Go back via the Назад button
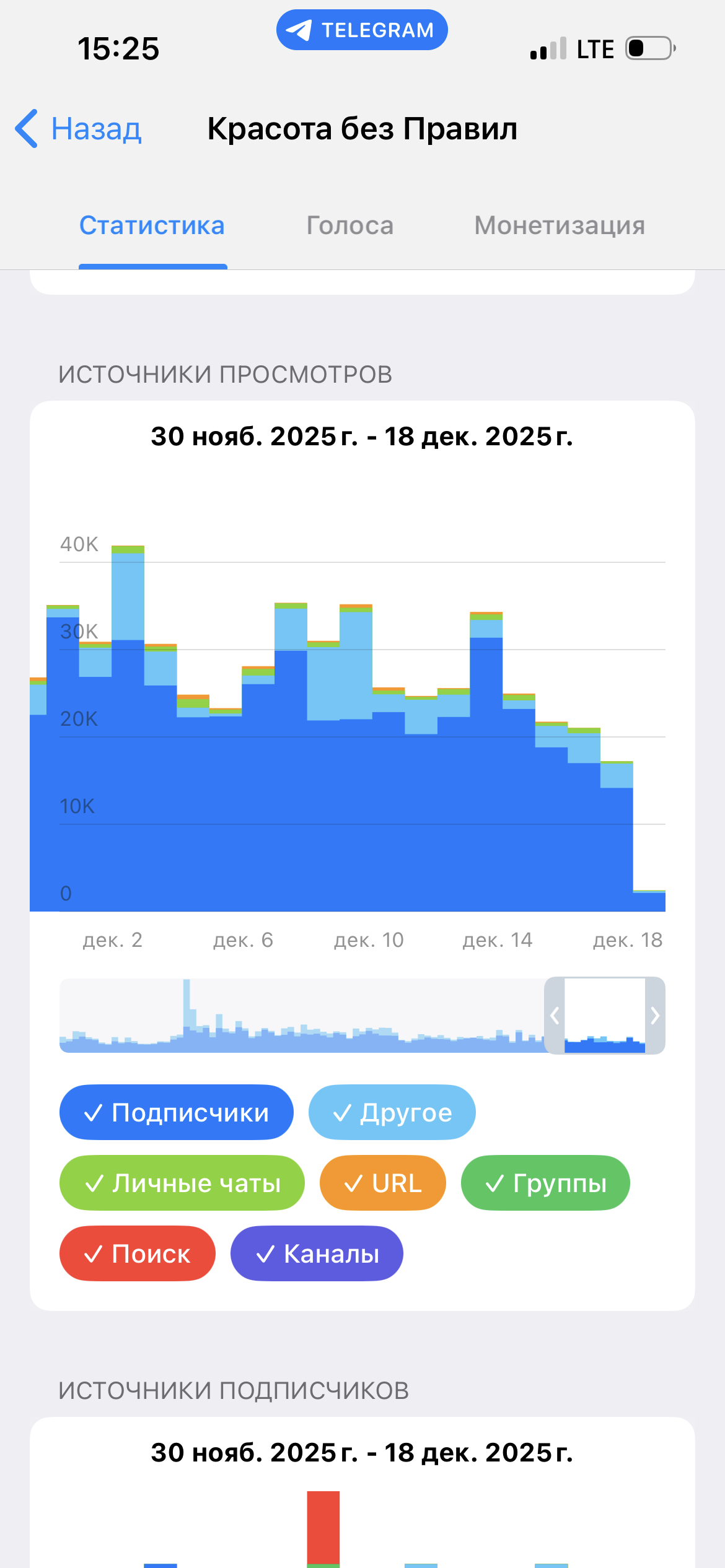The width and height of the screenshot is (725, 1568). pos(79,129)
